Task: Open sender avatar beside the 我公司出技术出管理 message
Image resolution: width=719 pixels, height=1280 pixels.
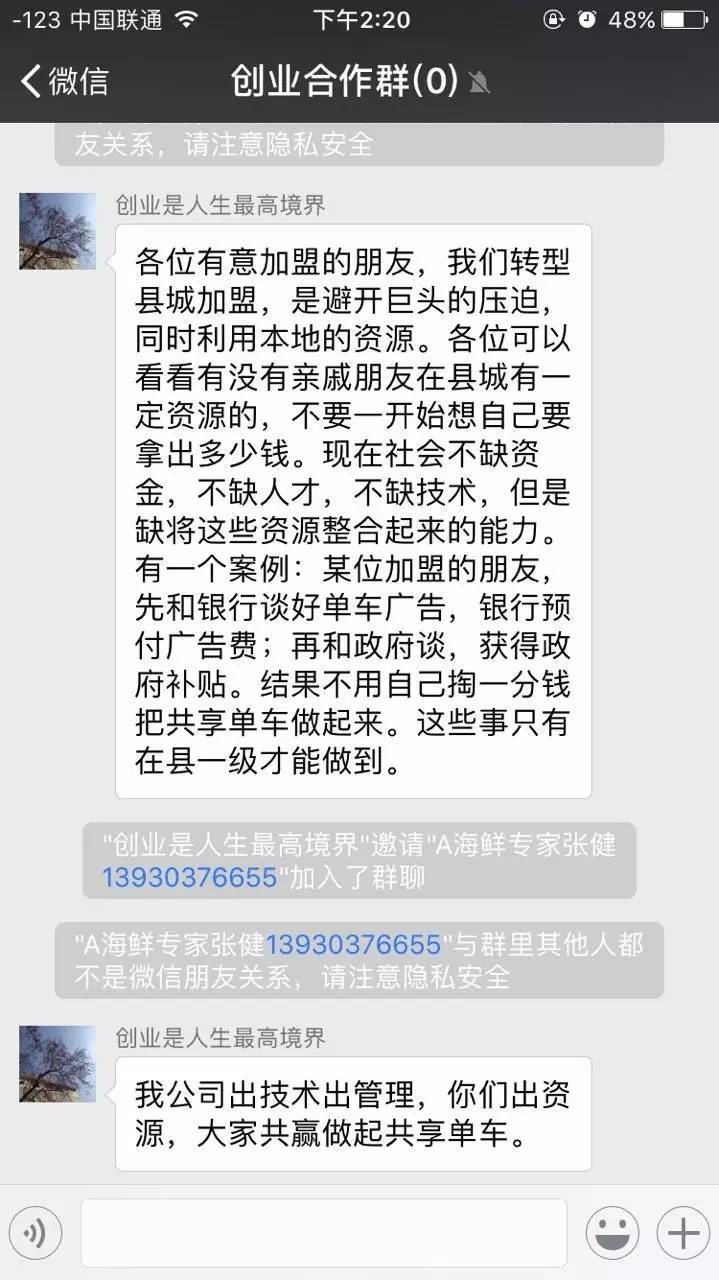Action: pyautogui.click(x=57, y=1063)
